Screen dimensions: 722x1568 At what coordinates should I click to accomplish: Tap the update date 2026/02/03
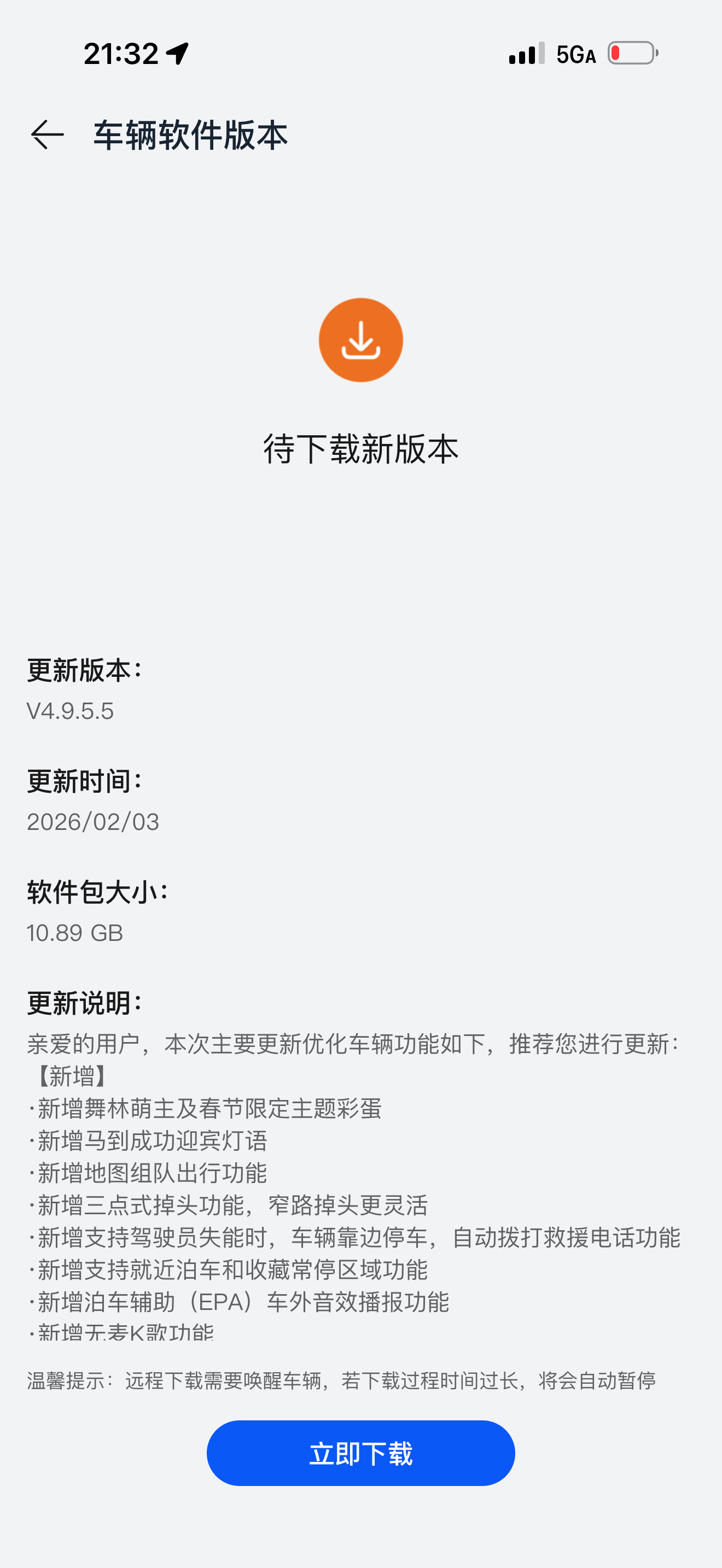click(x=94, y=821)
